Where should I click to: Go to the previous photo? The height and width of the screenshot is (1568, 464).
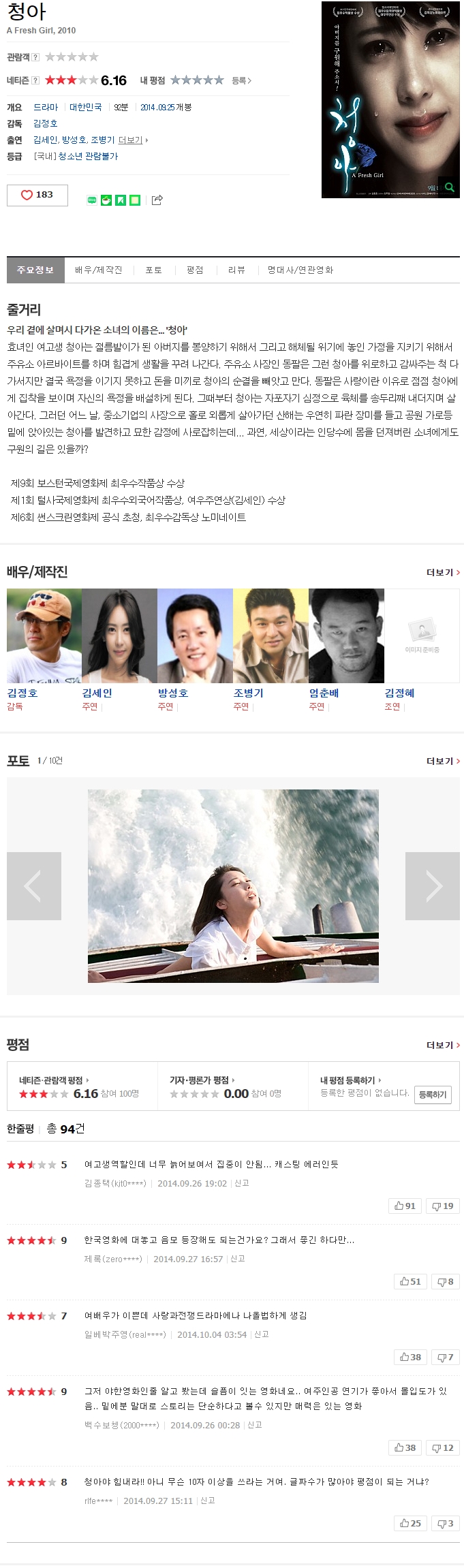pos(33,885)
